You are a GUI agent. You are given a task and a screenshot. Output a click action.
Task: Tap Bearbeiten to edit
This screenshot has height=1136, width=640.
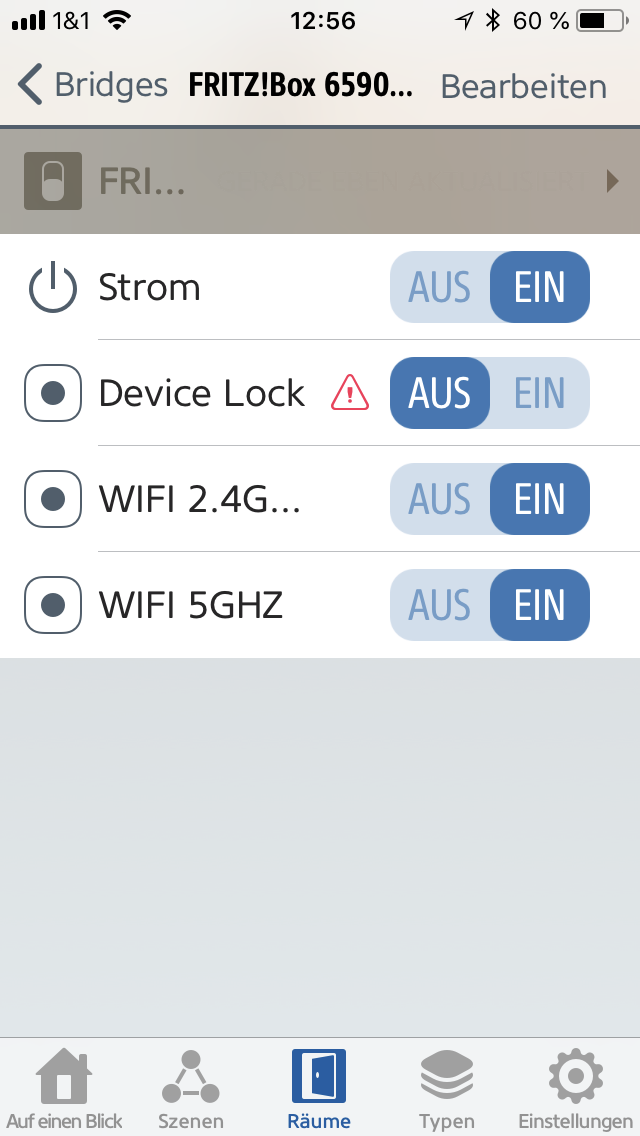523,87
